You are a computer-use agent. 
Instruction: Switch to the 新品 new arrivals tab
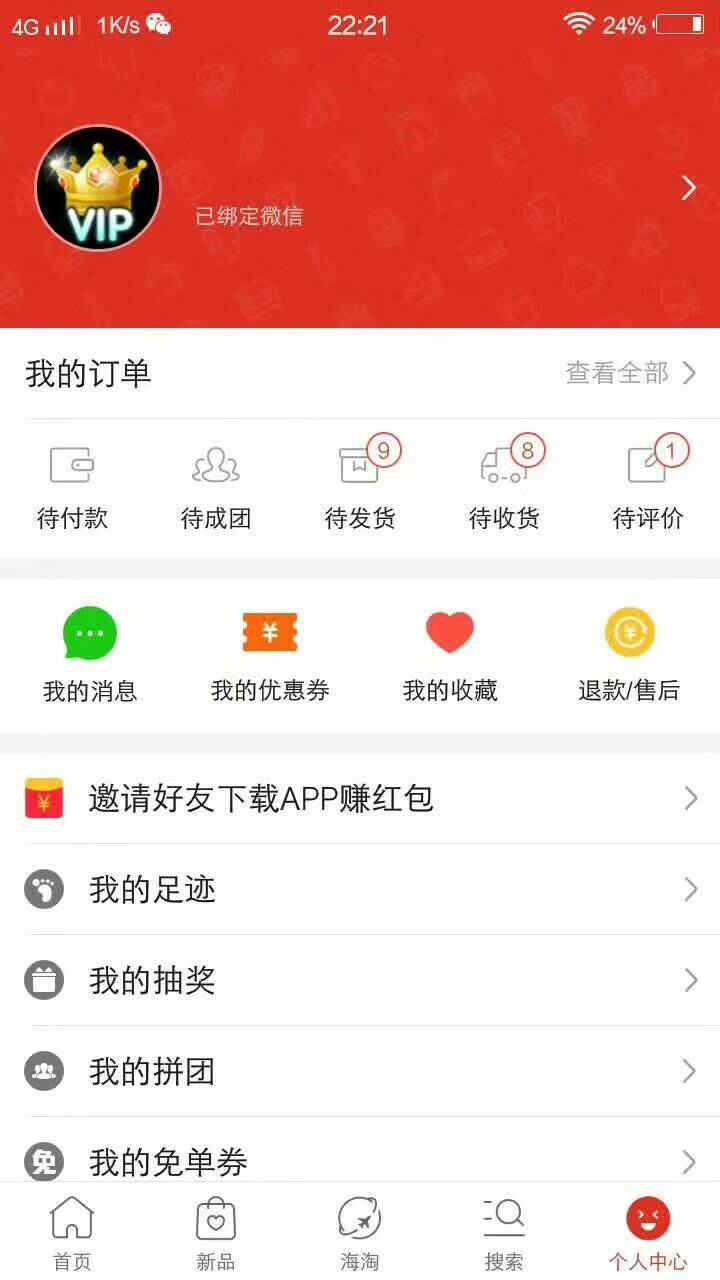click(216, 1233)
